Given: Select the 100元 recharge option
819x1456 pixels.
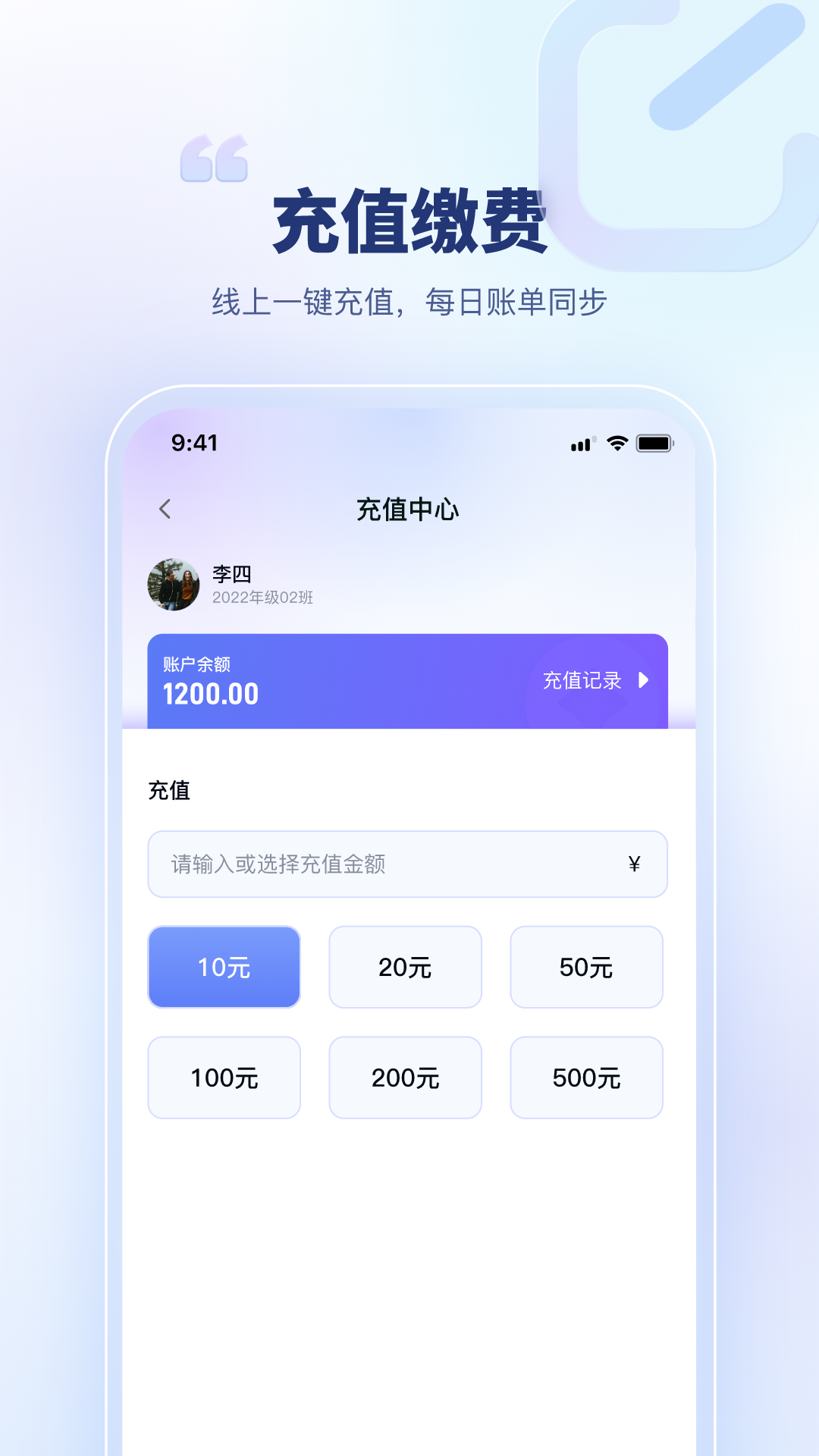Looking at the screenshot, I should pos(224,1078).
